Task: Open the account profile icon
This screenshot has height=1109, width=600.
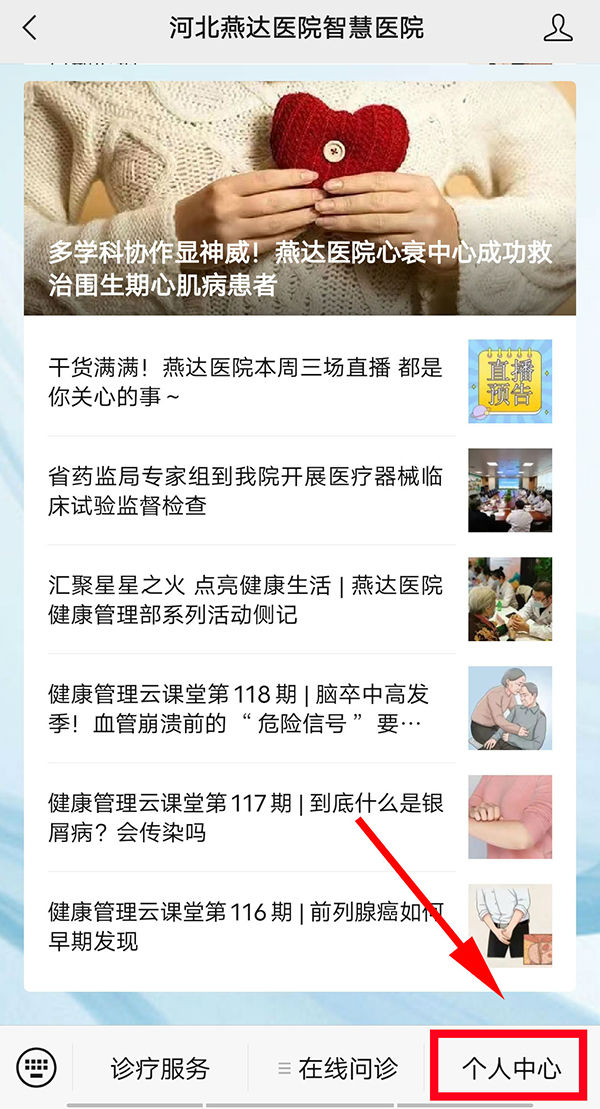Action: tap(558, 28)
